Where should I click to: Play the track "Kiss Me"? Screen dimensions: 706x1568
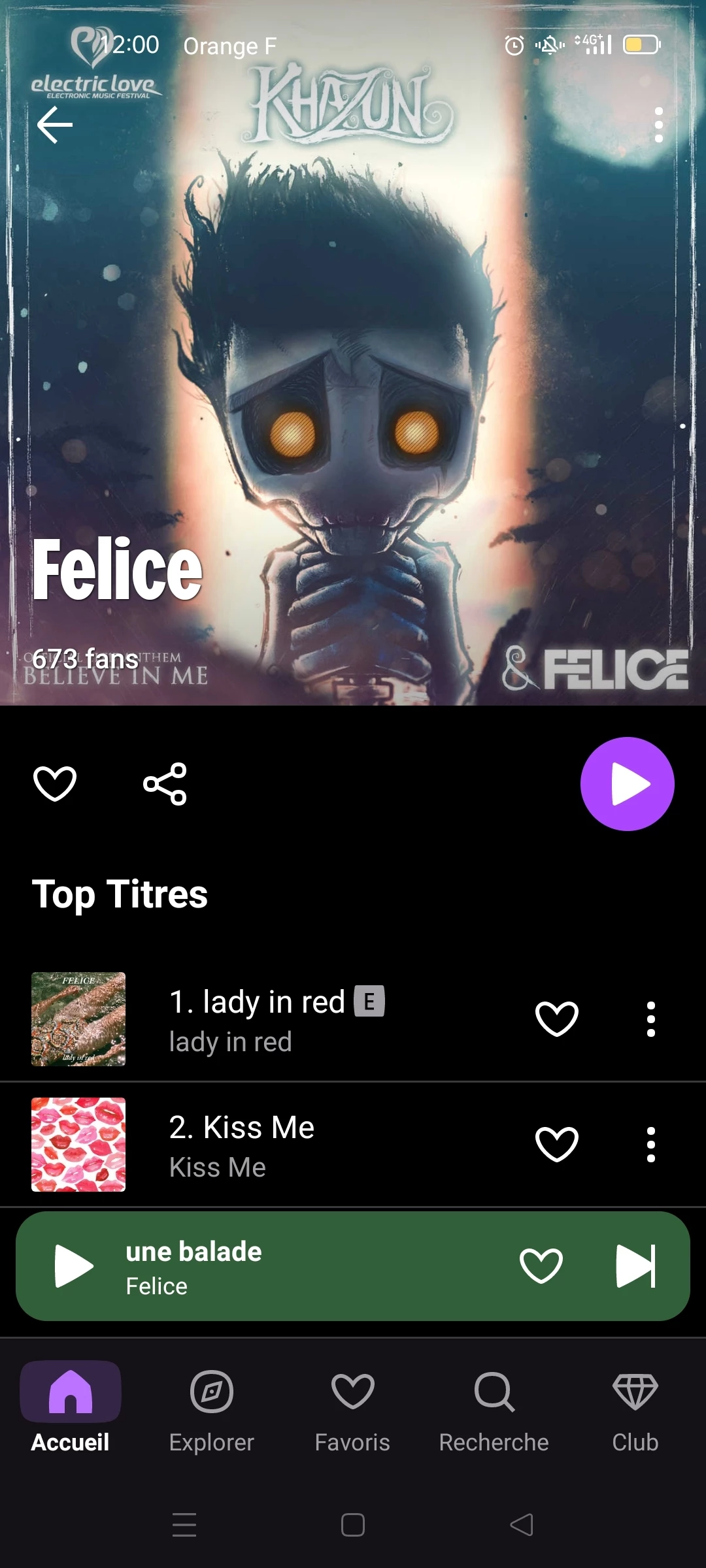pos(275,1145)
